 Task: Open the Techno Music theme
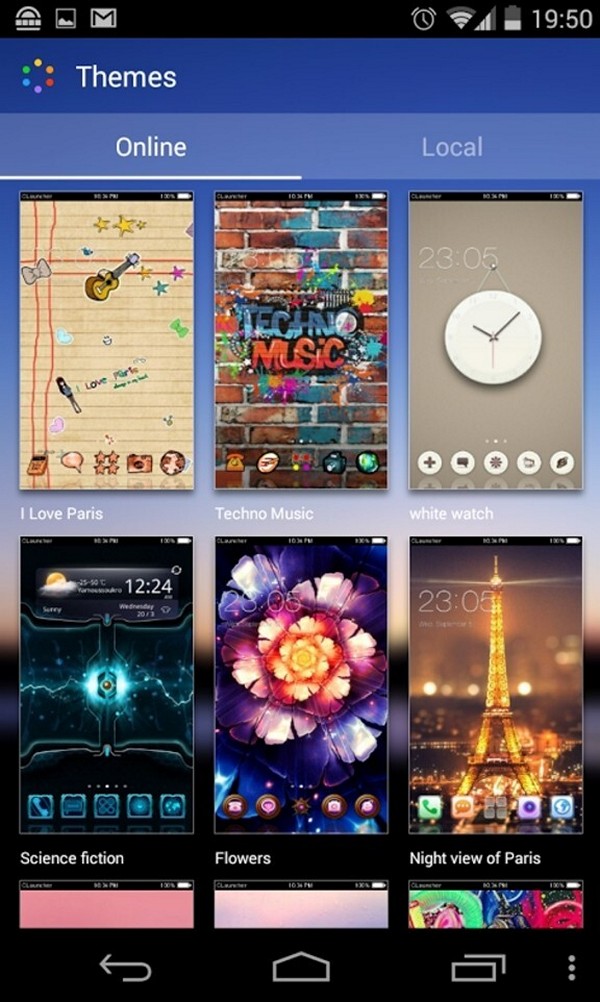pyautogui.click(x=301, y=340)
